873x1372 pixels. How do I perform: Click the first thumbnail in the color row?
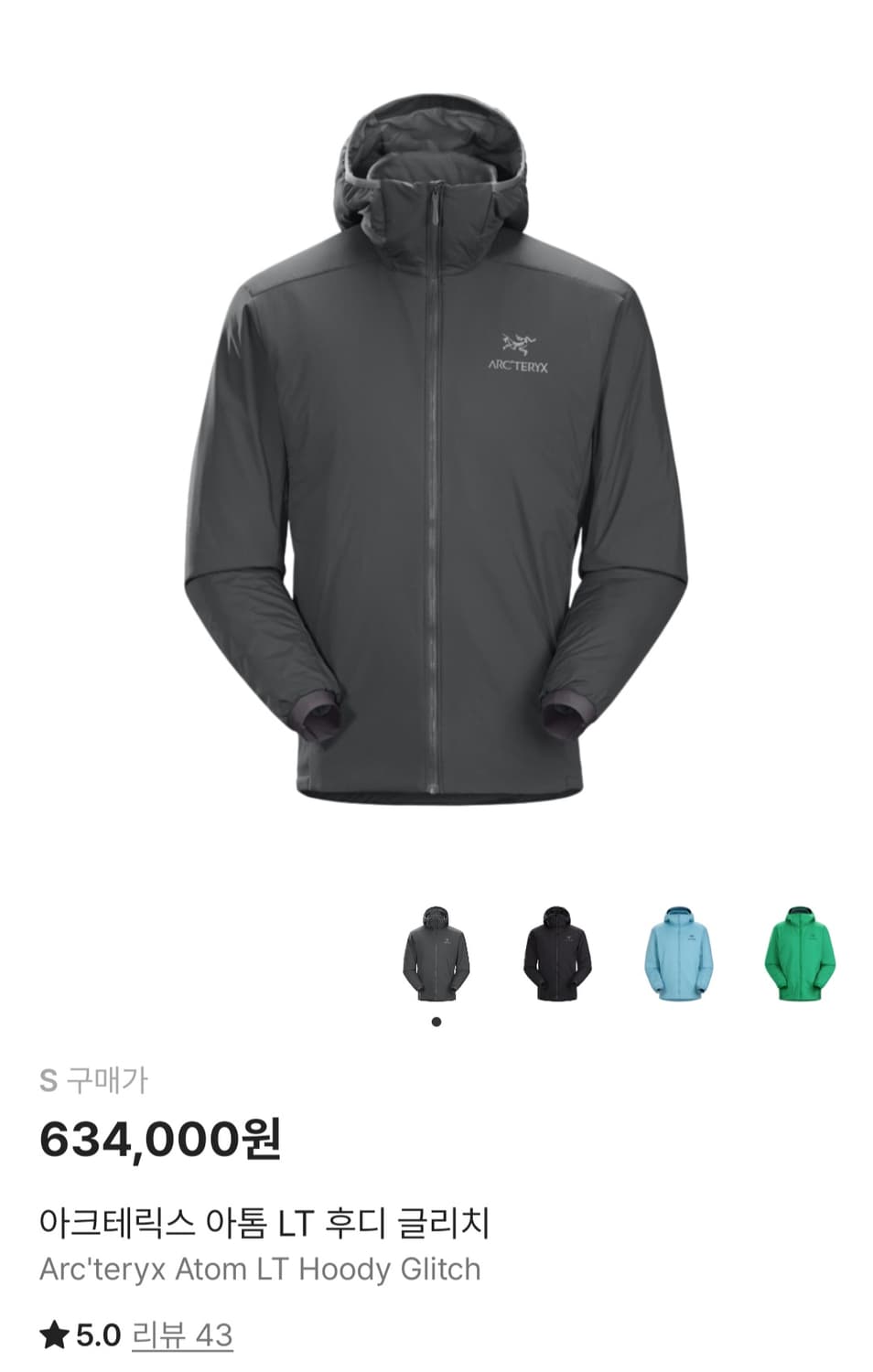click(x=436, y=951)
